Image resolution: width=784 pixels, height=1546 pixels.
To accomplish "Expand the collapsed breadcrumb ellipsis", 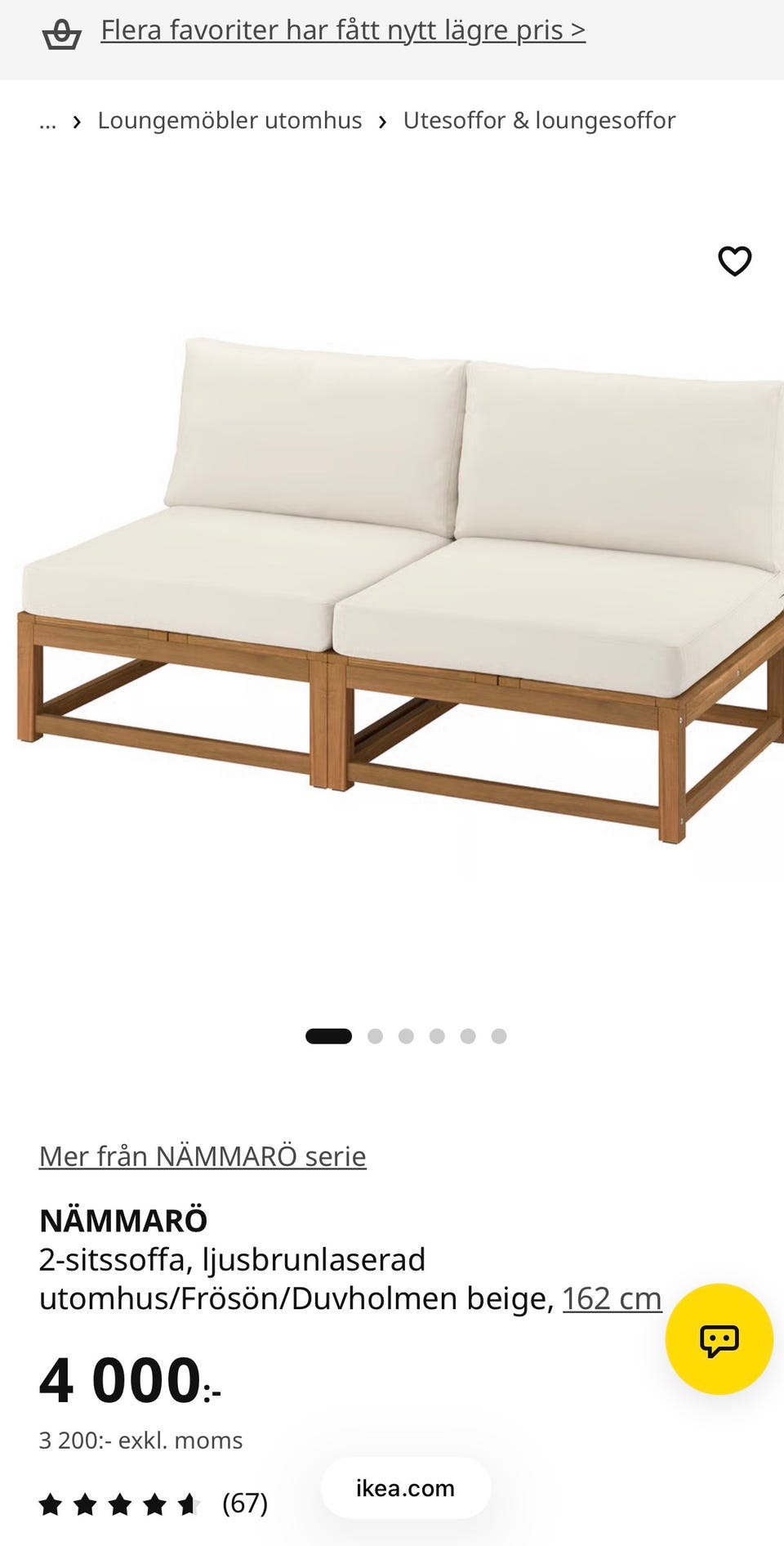I will click(x=48, y=121).
